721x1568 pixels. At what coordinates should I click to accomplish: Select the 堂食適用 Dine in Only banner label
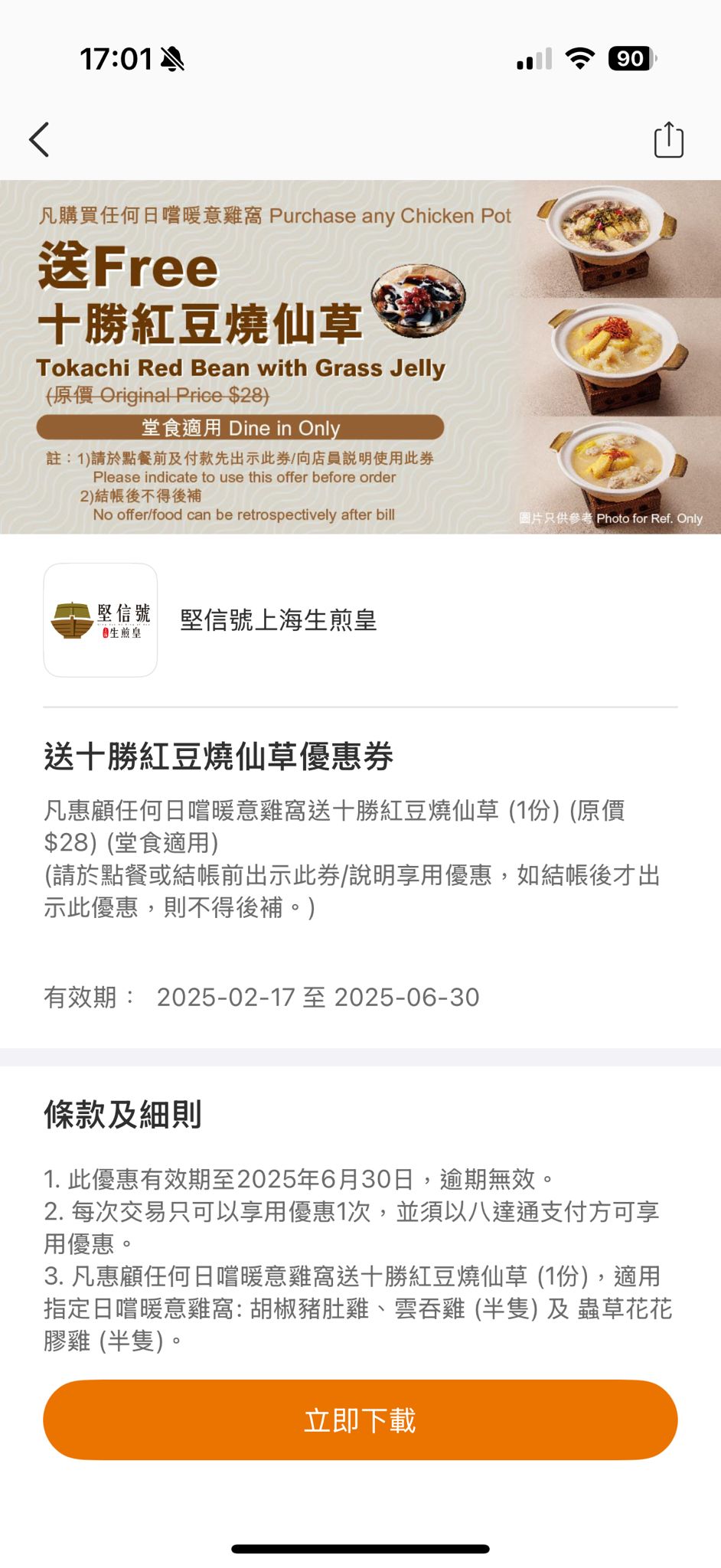pyautogui.click(x=242, y=429)
